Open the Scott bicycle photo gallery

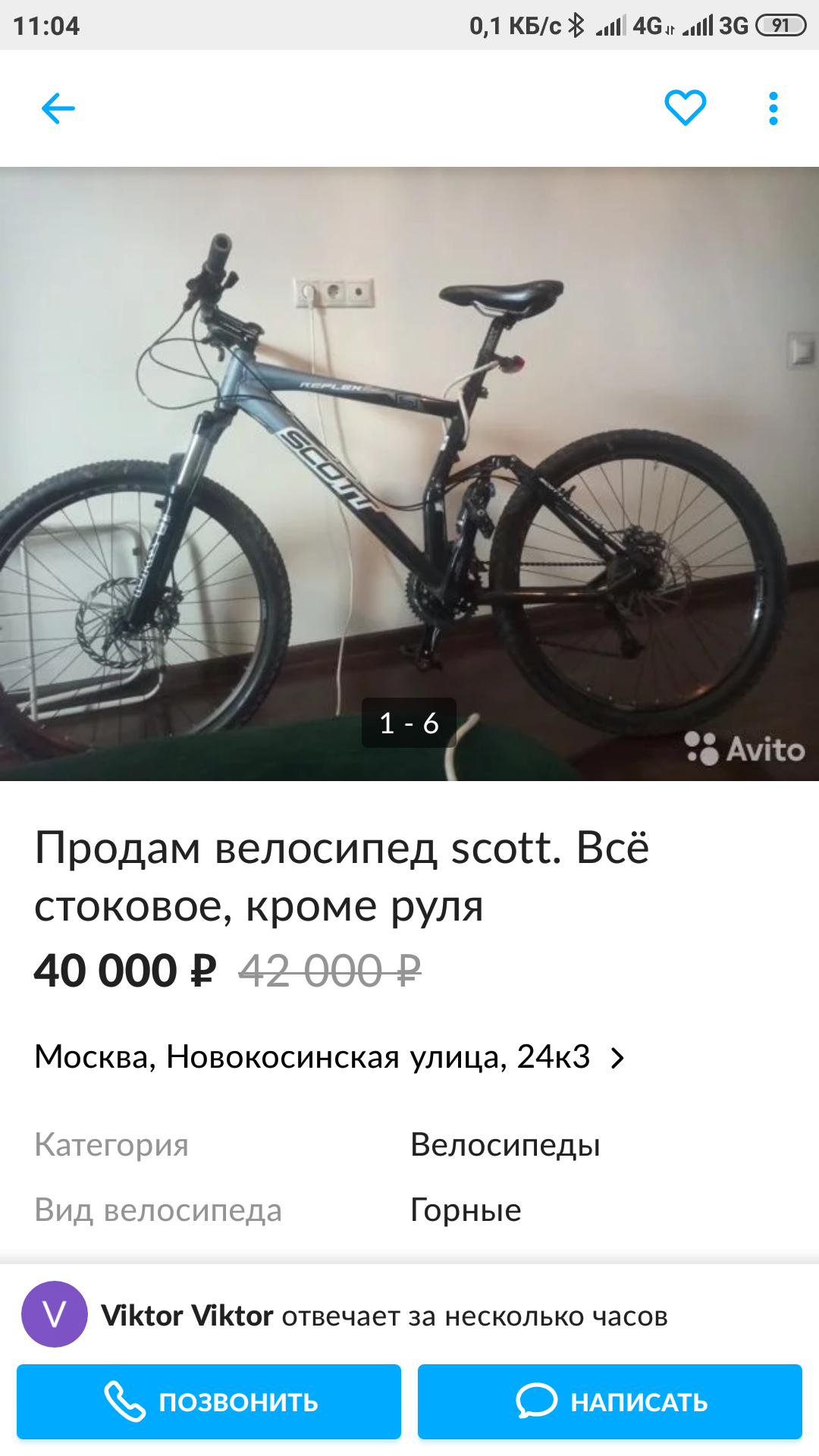(409, 474)
